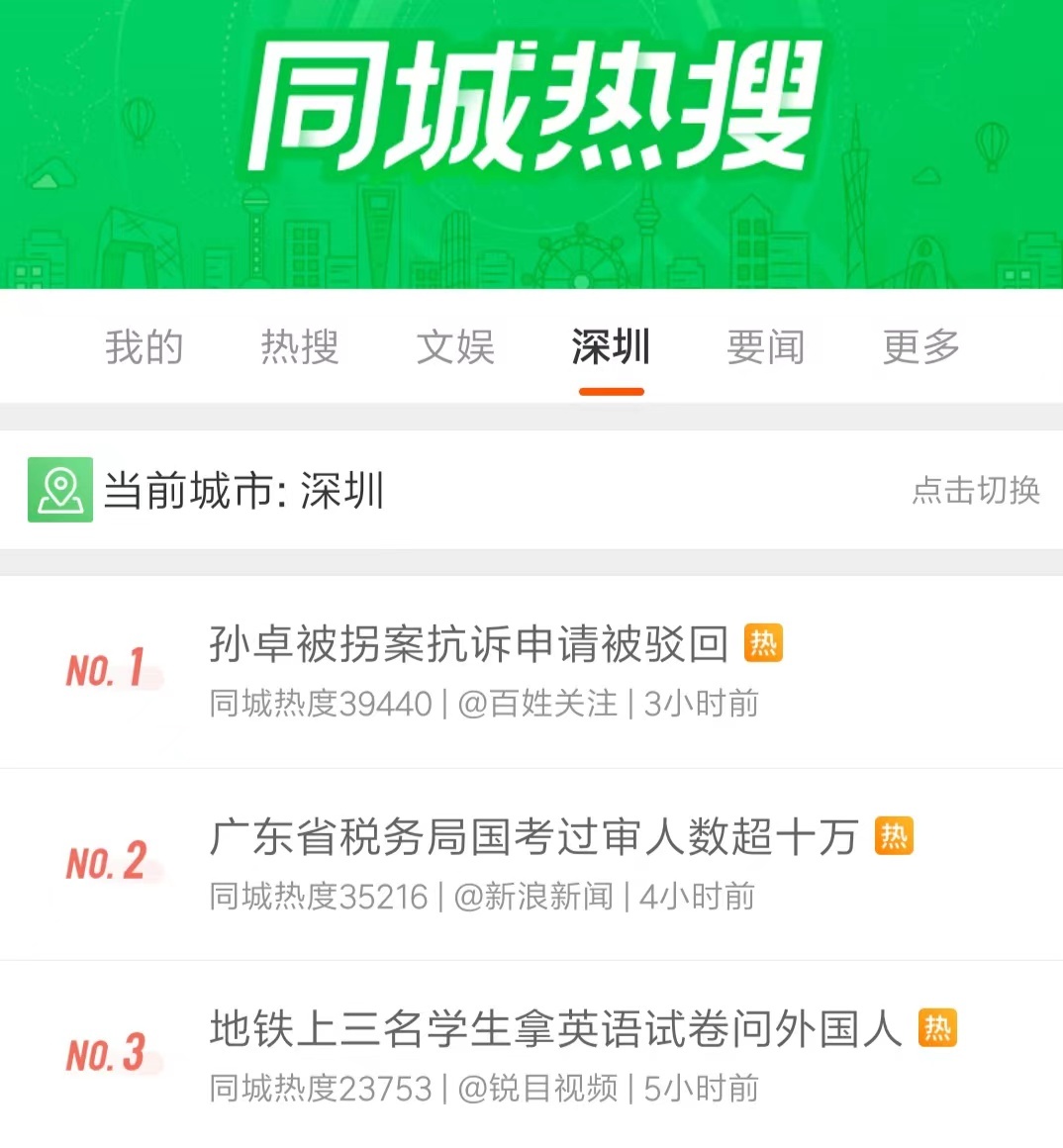Image resolution: width=1063 pixels, height=1148 pixels.
Task: Open the No.2 topic 广东省税务局国考过审人数超十万
Action: (532, 837)
